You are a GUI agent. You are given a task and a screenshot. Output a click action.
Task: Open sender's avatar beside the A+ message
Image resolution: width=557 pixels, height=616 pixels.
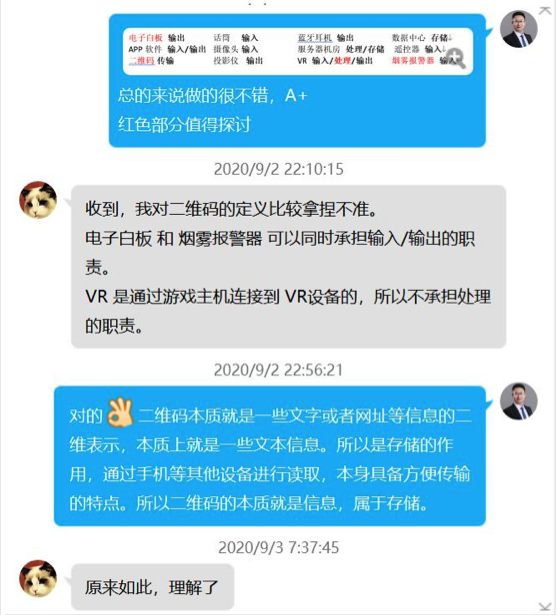pyautogui.click(x=519, y=29)
